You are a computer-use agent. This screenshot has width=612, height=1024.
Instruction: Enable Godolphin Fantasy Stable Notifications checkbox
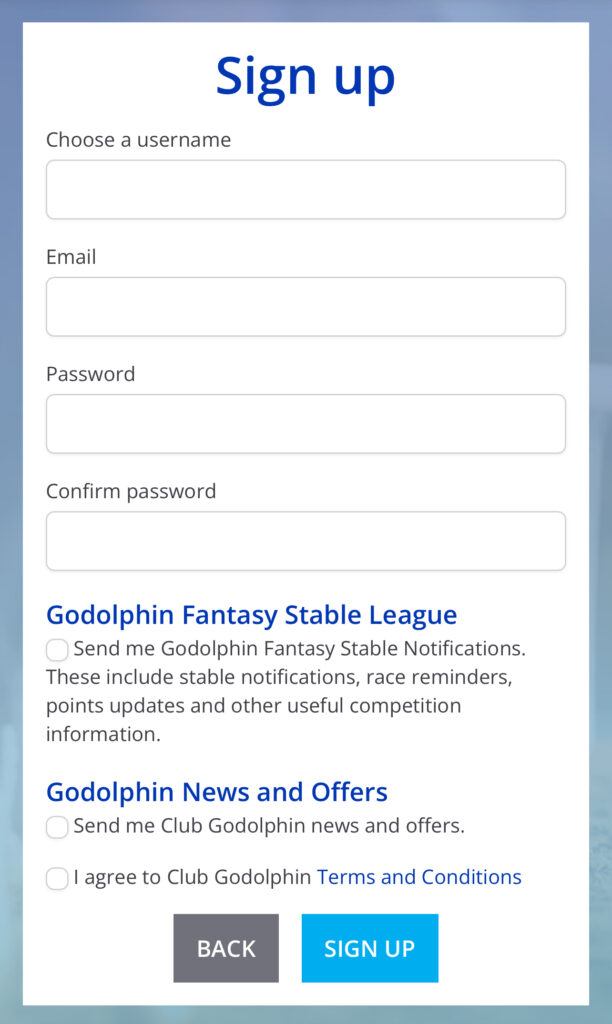click(x=57, y=650)
